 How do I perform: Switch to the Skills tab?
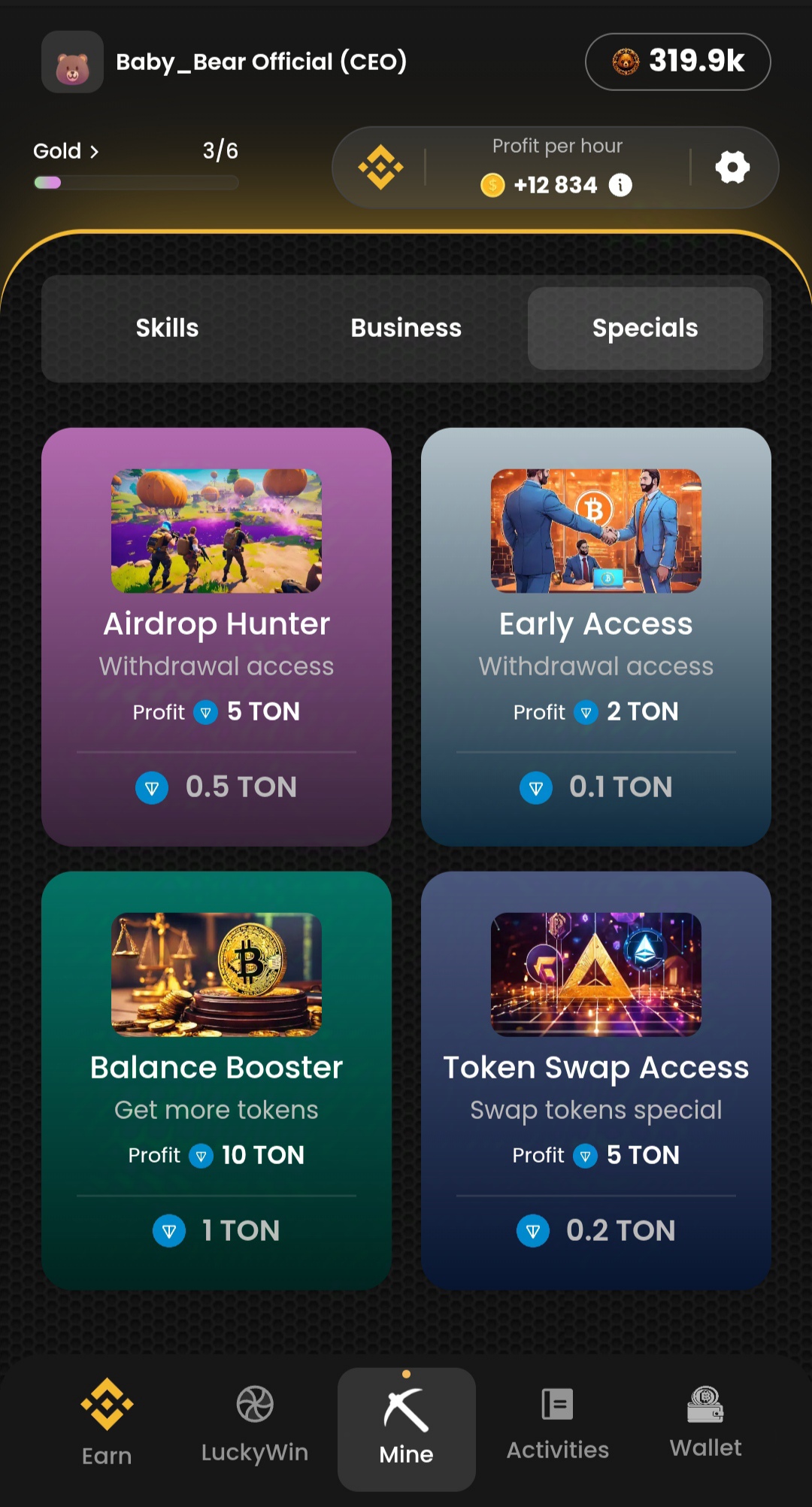click(167, 327)
